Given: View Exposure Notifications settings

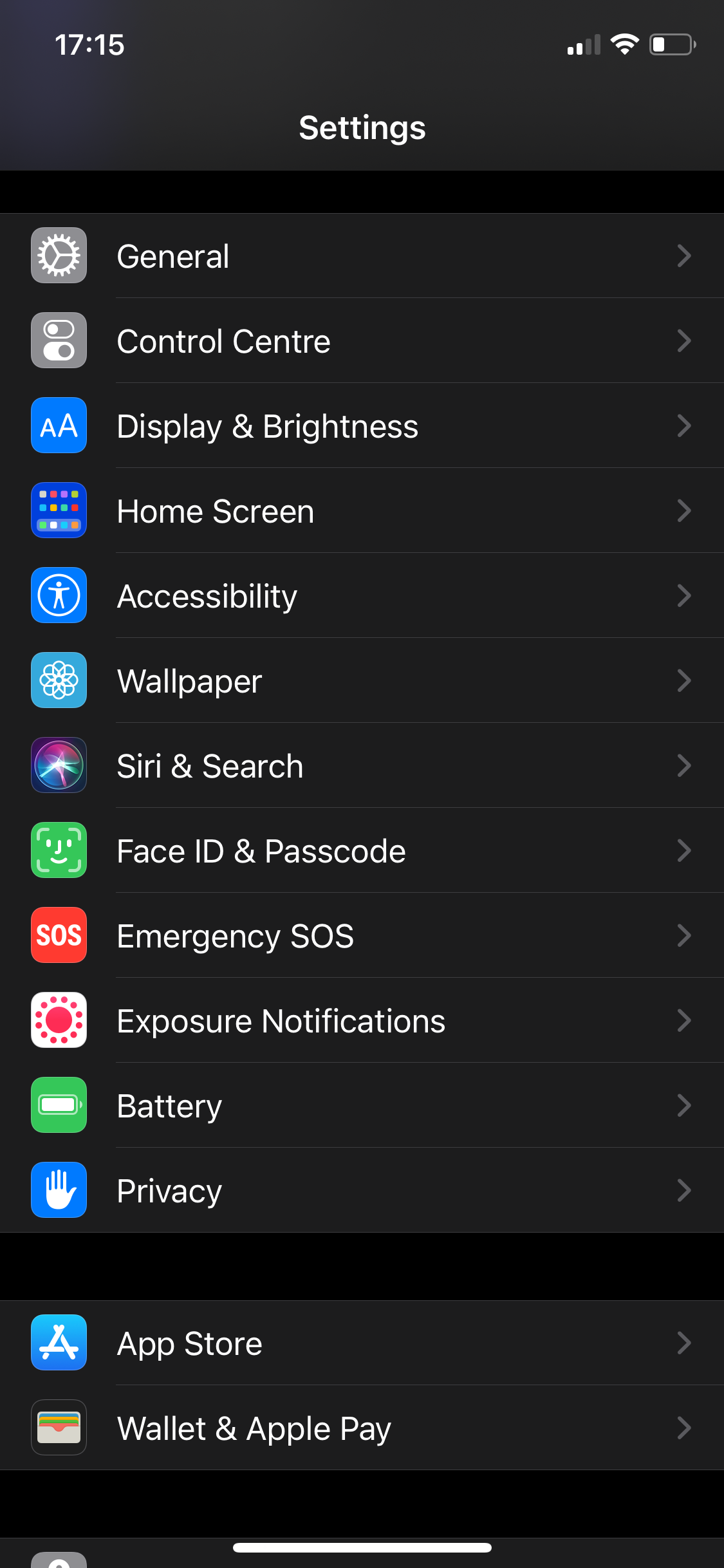Looking at the screenshot, I should (x=360, y=1021).
